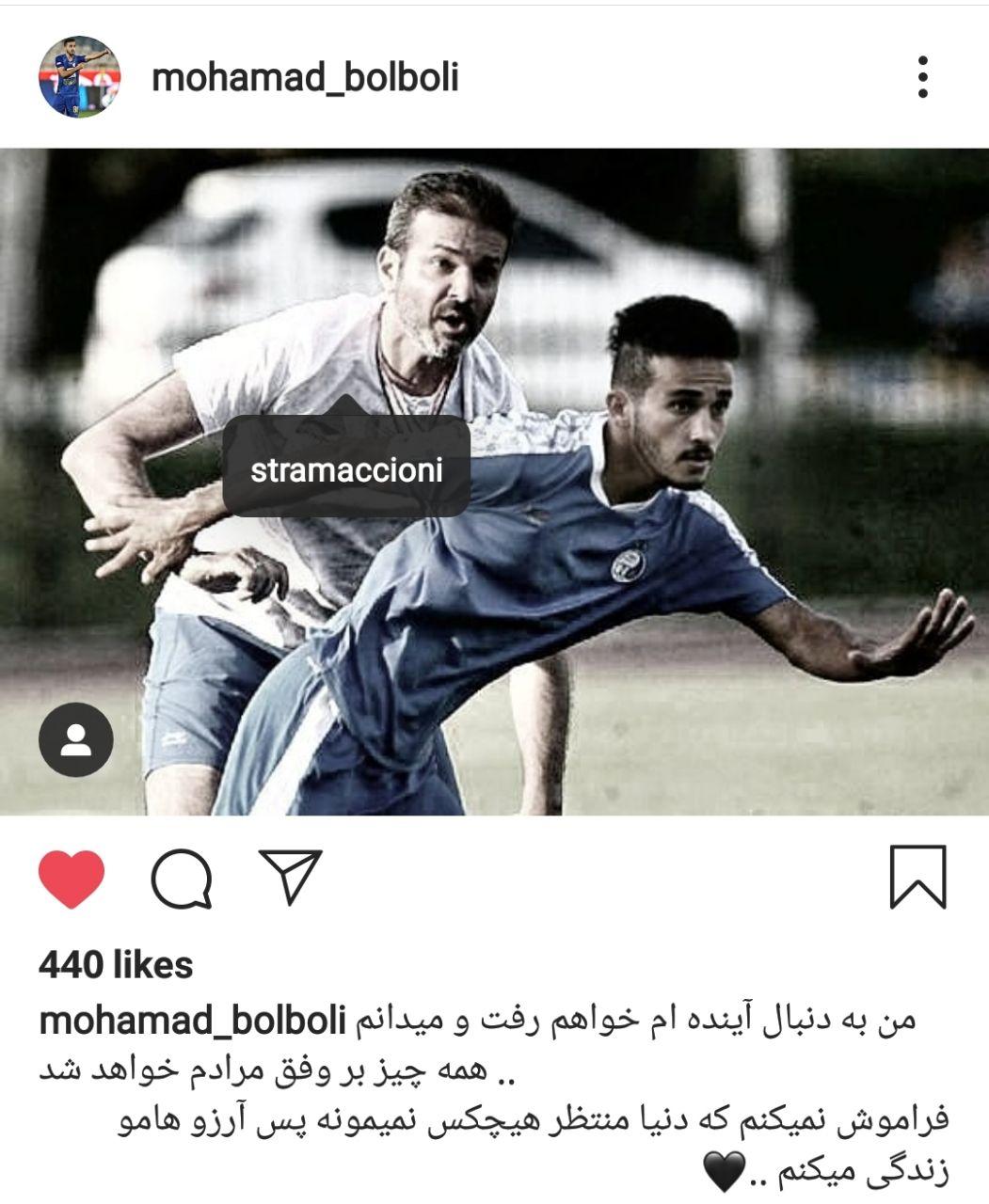Open mohamad_bolboli's profile picture
989x1204 pixels.
click(79, 77)
